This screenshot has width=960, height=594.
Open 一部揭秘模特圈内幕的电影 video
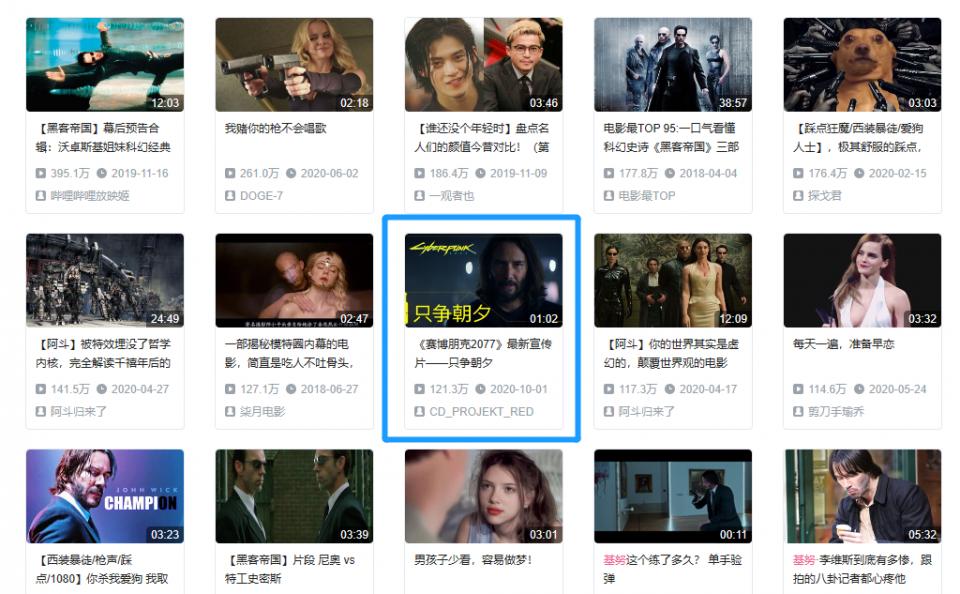[x=294, y=280]
